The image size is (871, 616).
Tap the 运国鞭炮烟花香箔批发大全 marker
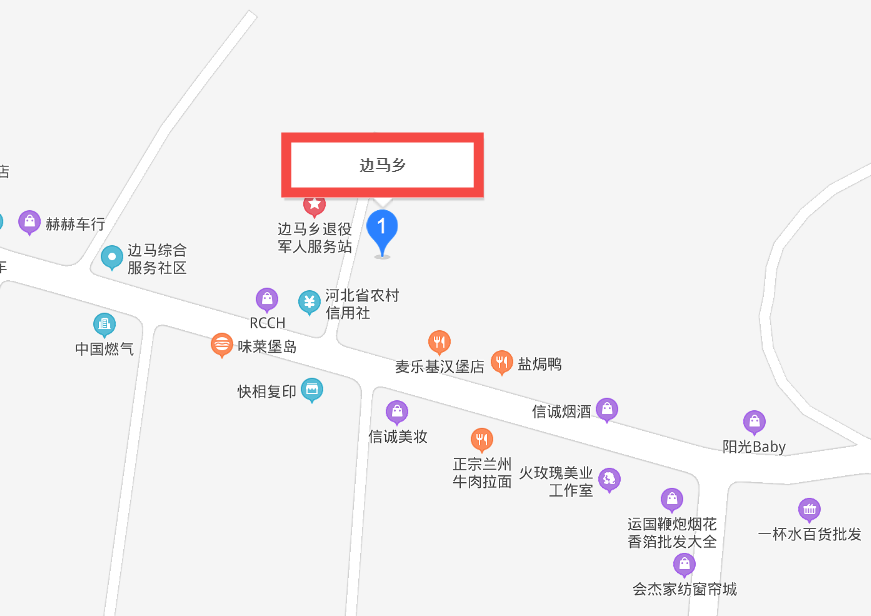(672, 499)
